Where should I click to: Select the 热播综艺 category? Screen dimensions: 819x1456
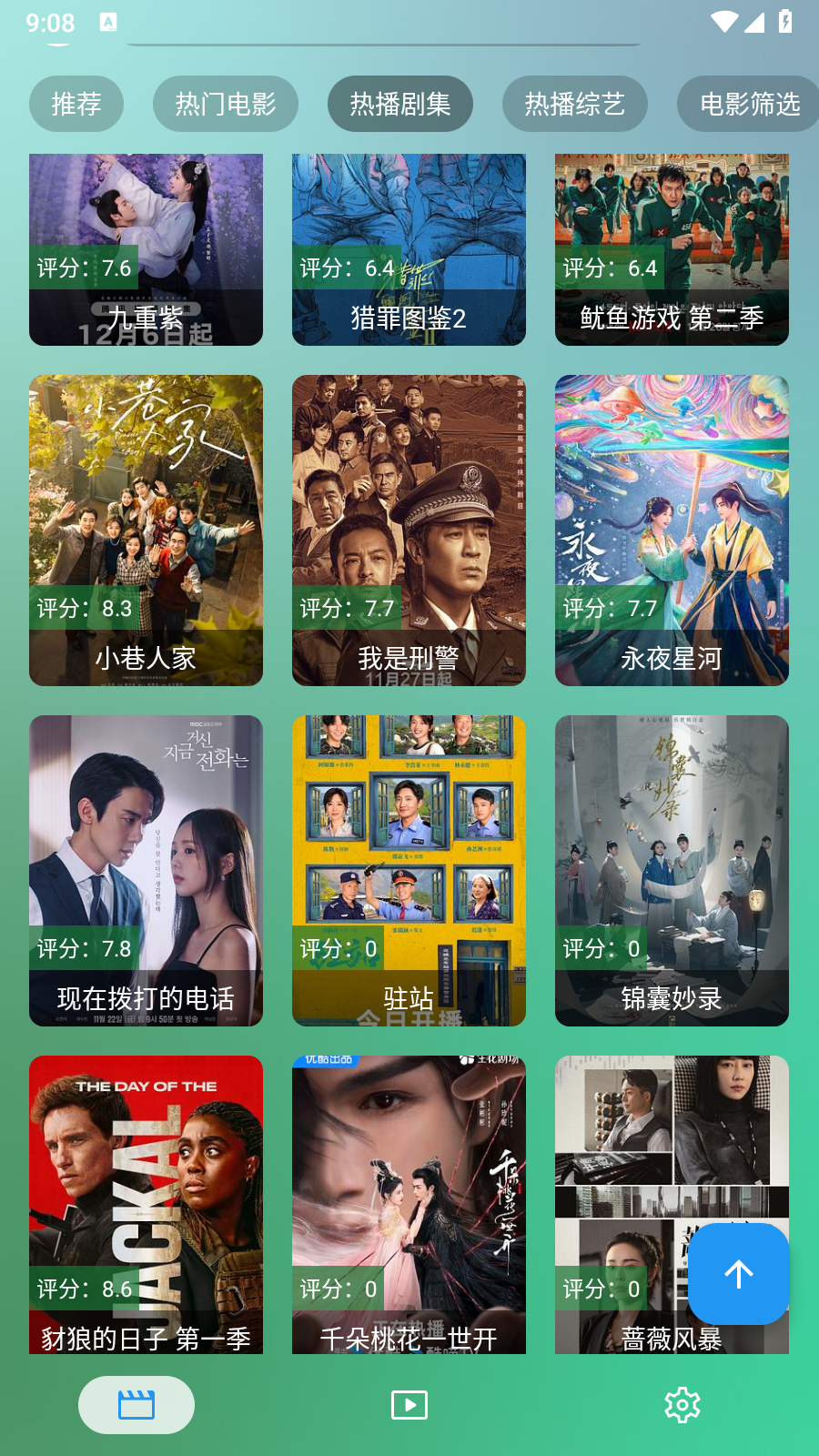point(574,104)
